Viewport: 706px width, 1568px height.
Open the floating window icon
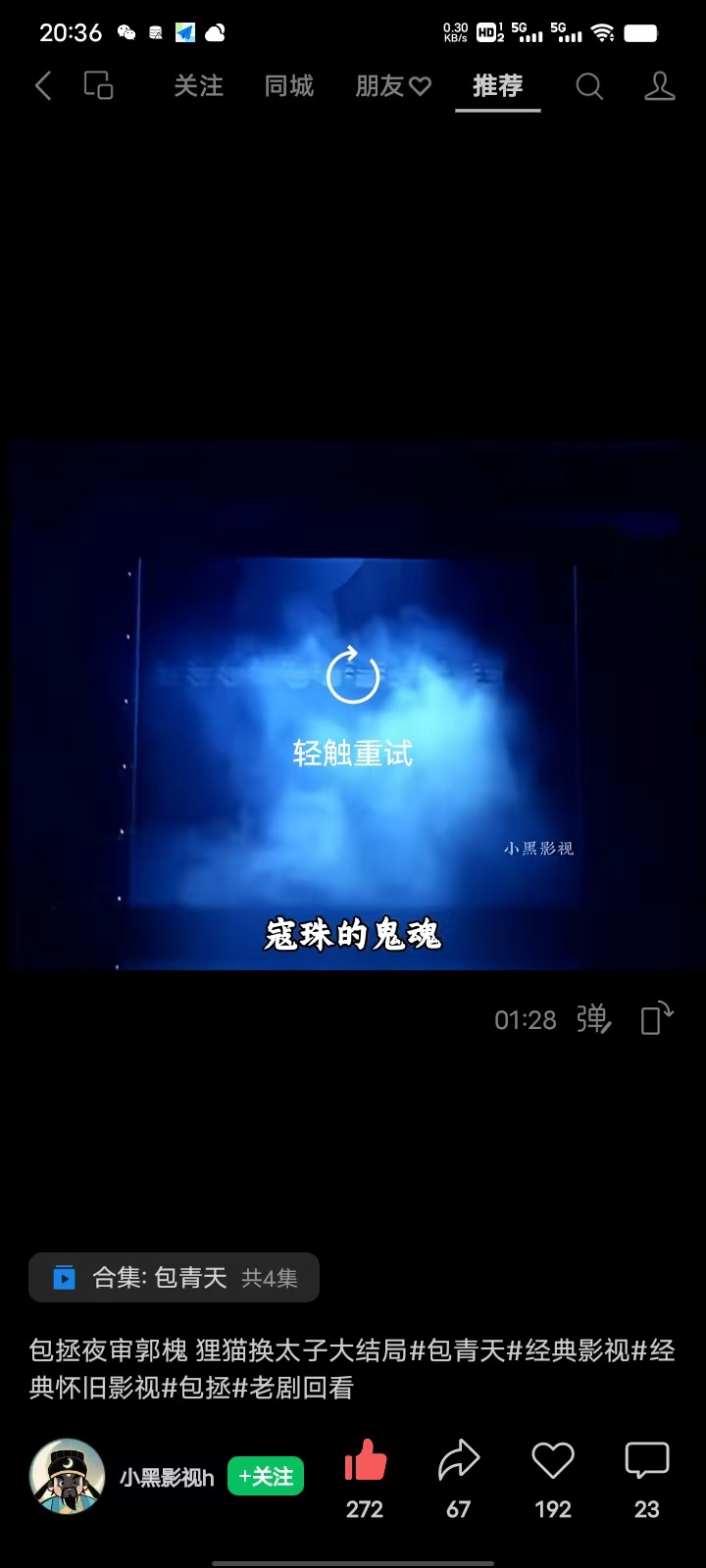point(98,86)
